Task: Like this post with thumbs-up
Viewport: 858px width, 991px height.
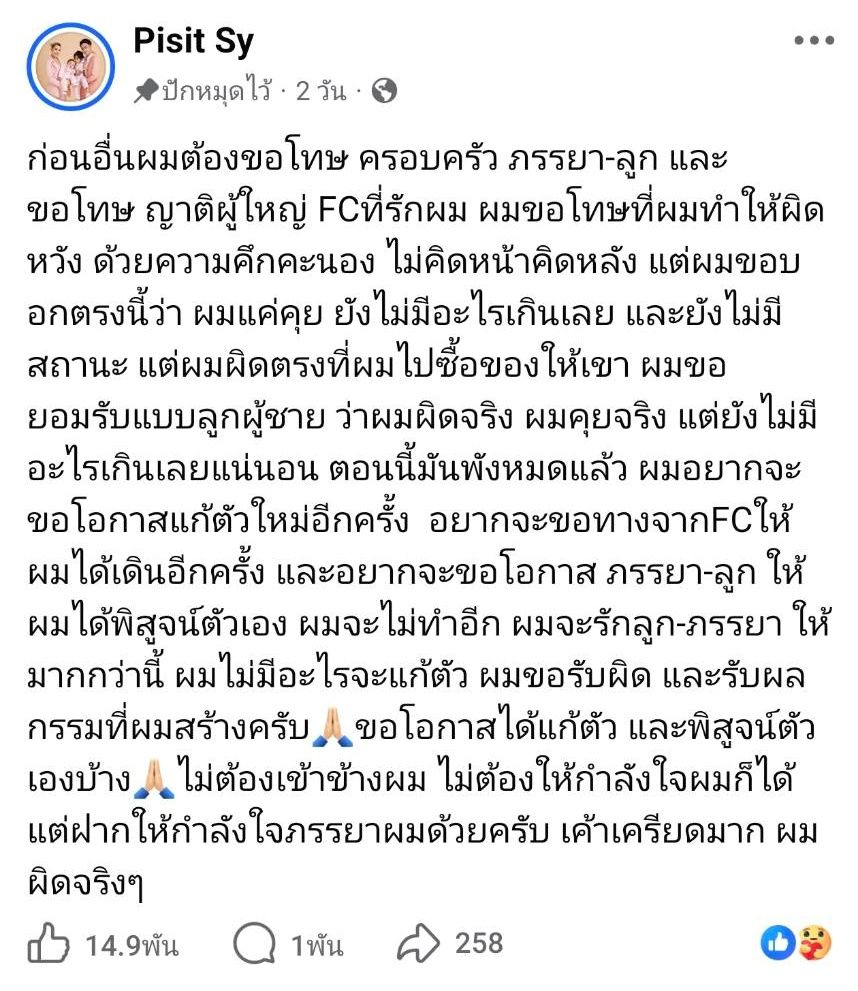Action: click(49, 943)
